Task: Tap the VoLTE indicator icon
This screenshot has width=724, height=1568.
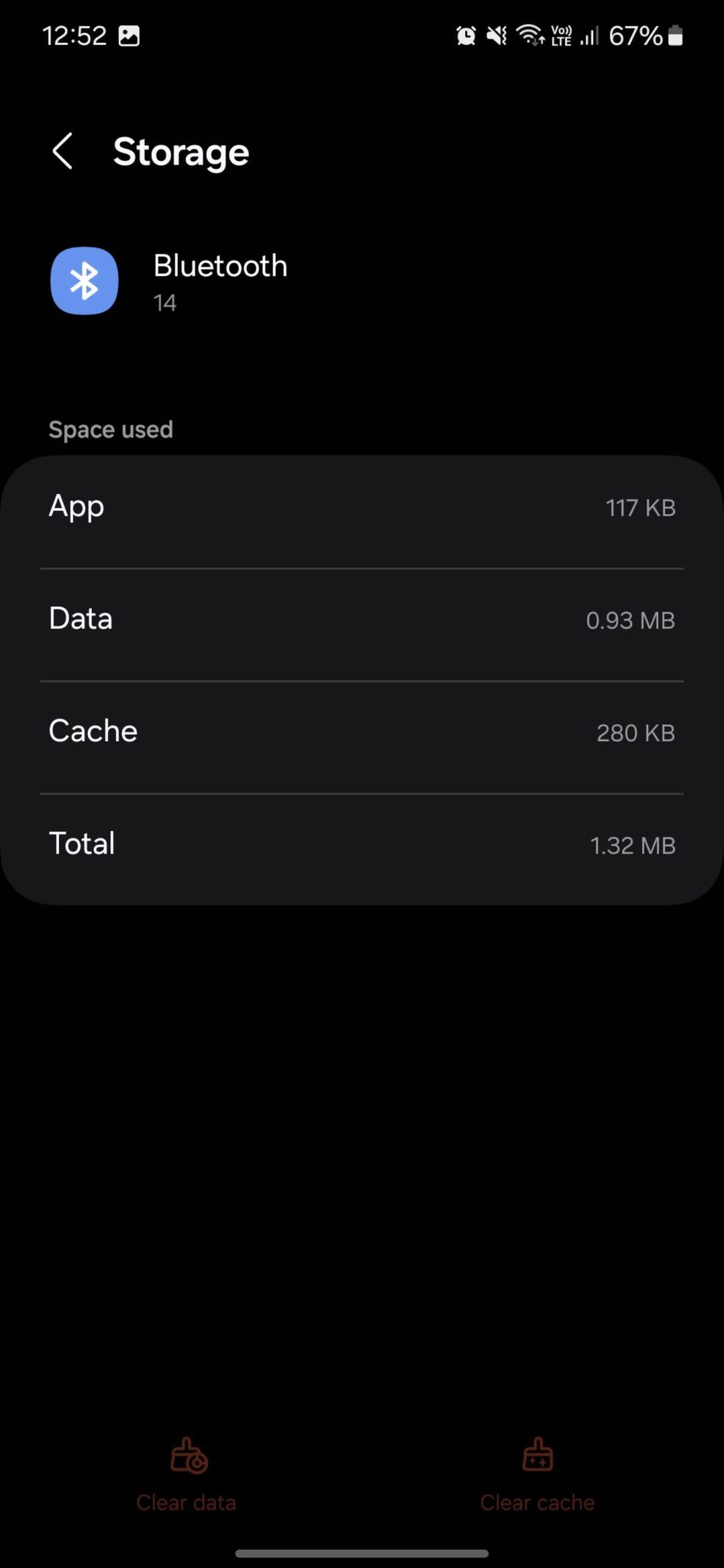Action: pyautogui.click(x=561, y=35)
